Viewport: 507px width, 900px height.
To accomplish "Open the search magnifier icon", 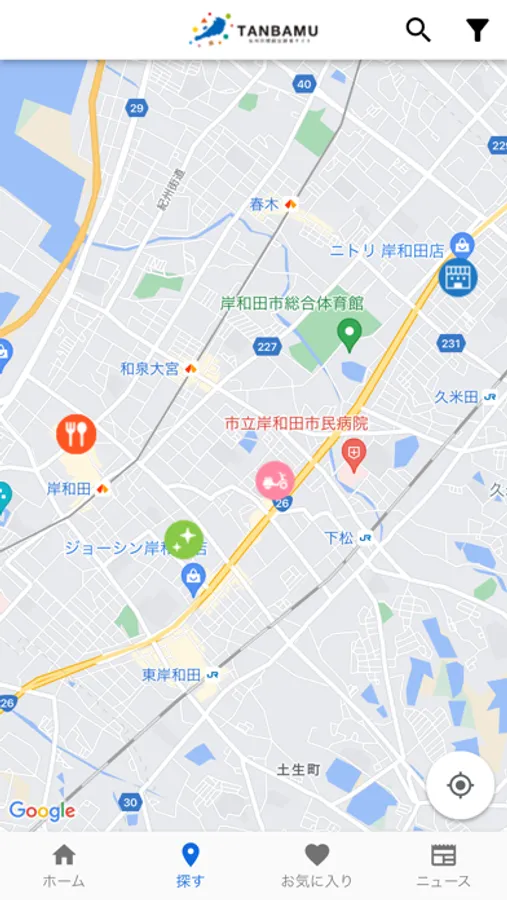I will click(x=418, y=30).
